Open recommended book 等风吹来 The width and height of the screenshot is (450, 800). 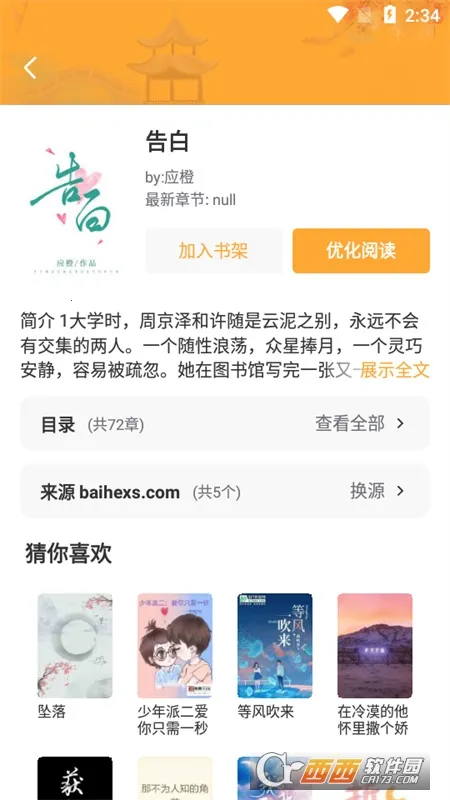point(275,657)
